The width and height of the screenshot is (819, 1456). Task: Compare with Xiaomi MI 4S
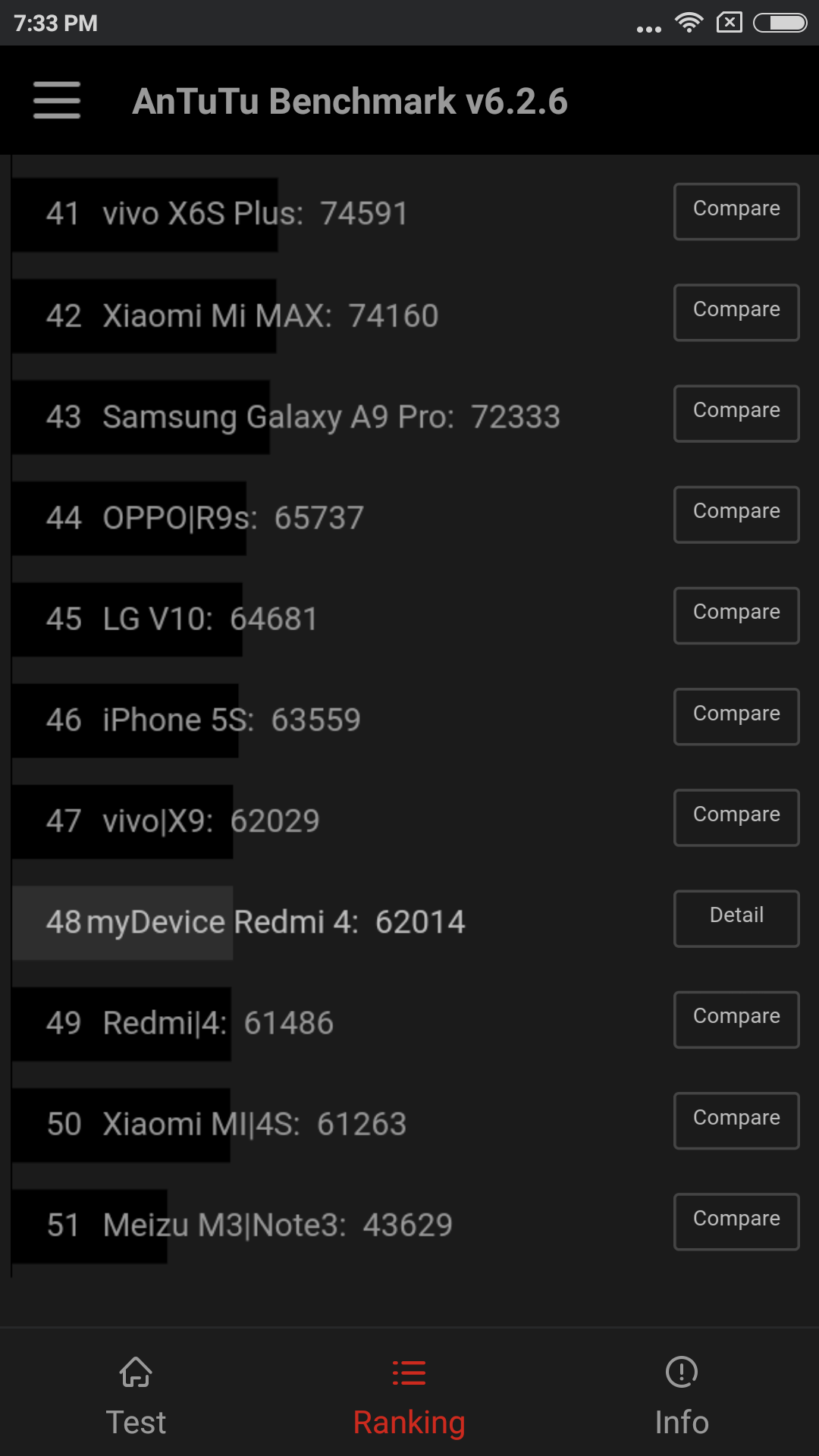pyautogui.click(x=736, y=1120)
